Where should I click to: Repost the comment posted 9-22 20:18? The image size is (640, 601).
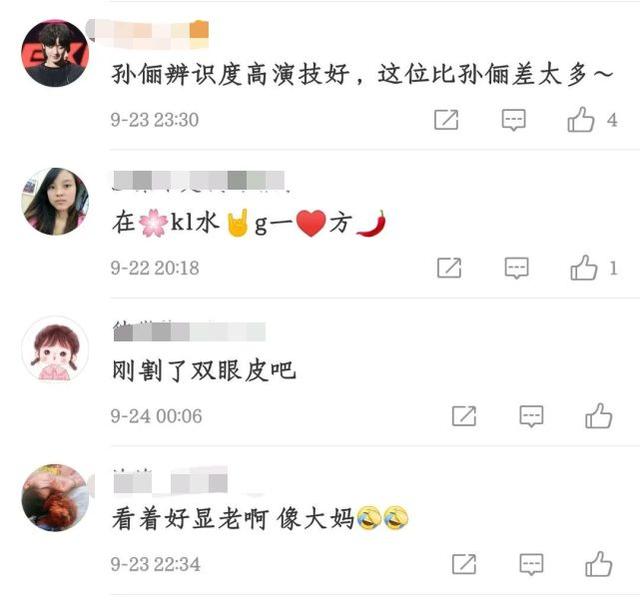(449, 268)
